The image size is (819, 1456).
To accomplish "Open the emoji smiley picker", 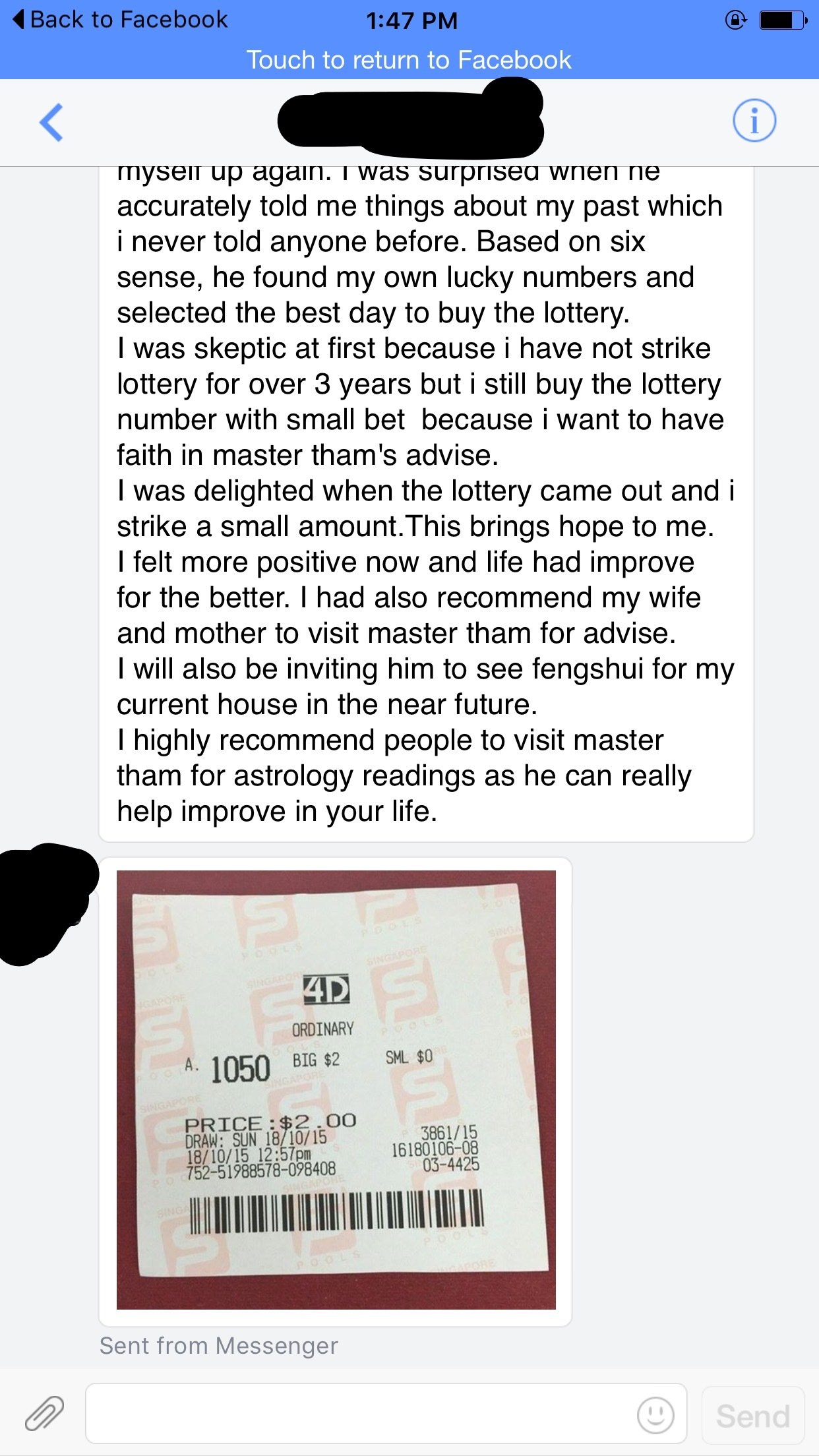I will pyautogui.click(x=655, y=1414).
